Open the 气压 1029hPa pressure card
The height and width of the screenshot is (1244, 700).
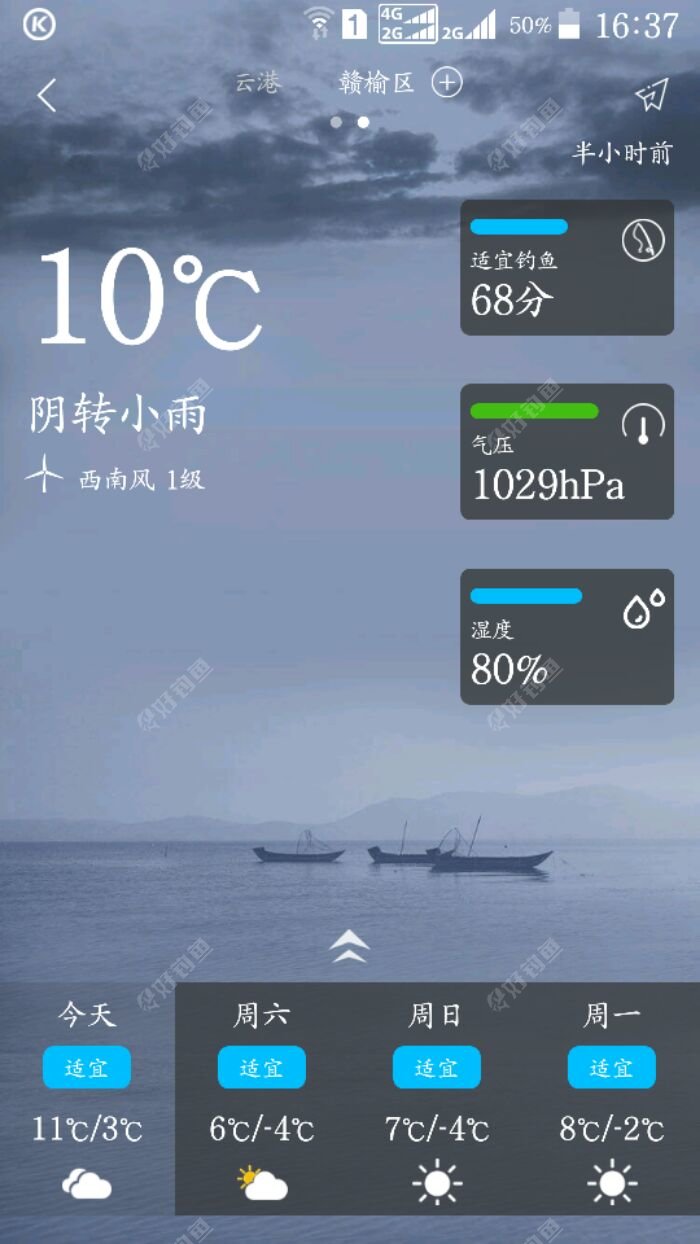pyautogui.click(x=566, y=452)
